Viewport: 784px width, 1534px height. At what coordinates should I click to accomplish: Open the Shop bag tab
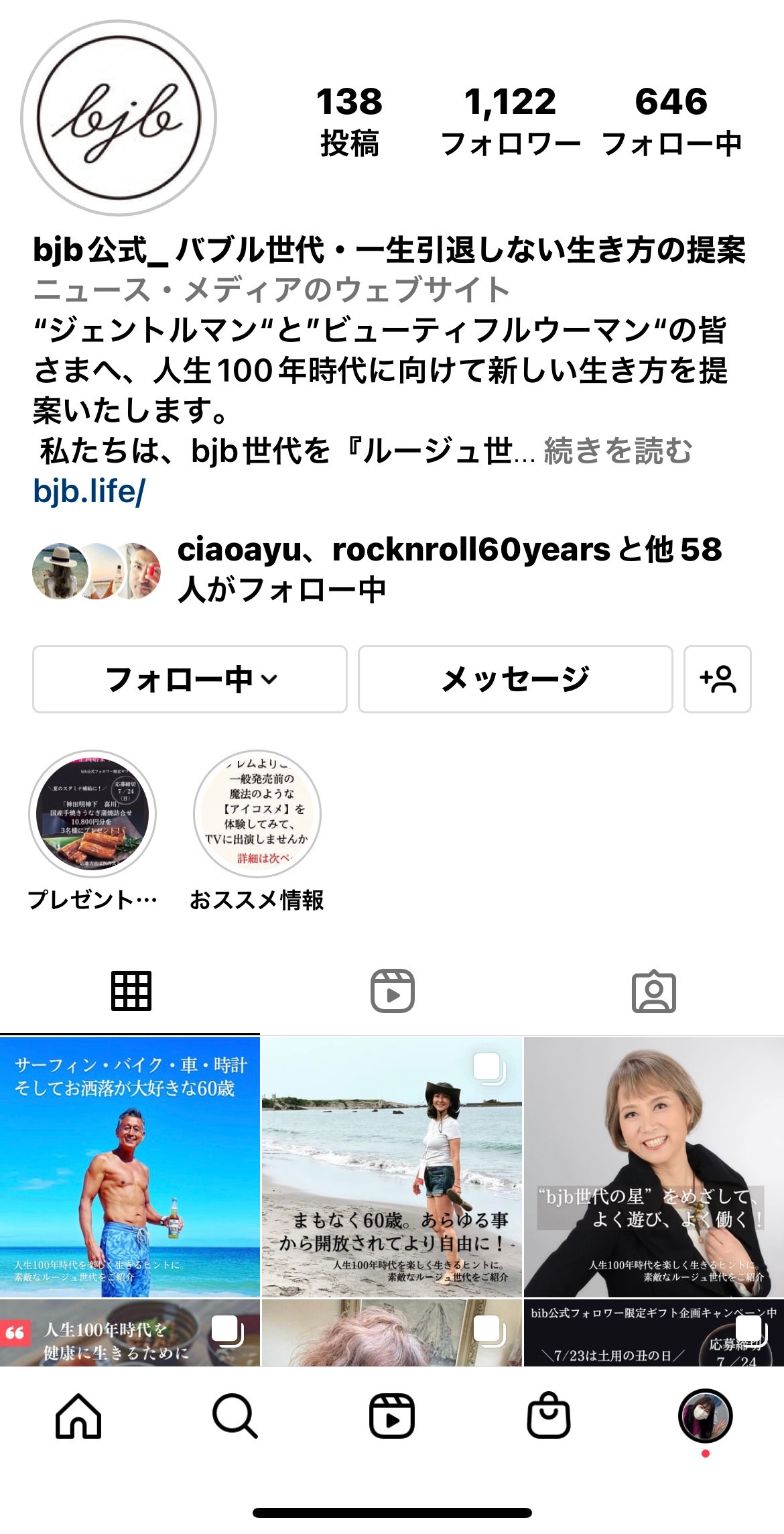pos(549,1416)
